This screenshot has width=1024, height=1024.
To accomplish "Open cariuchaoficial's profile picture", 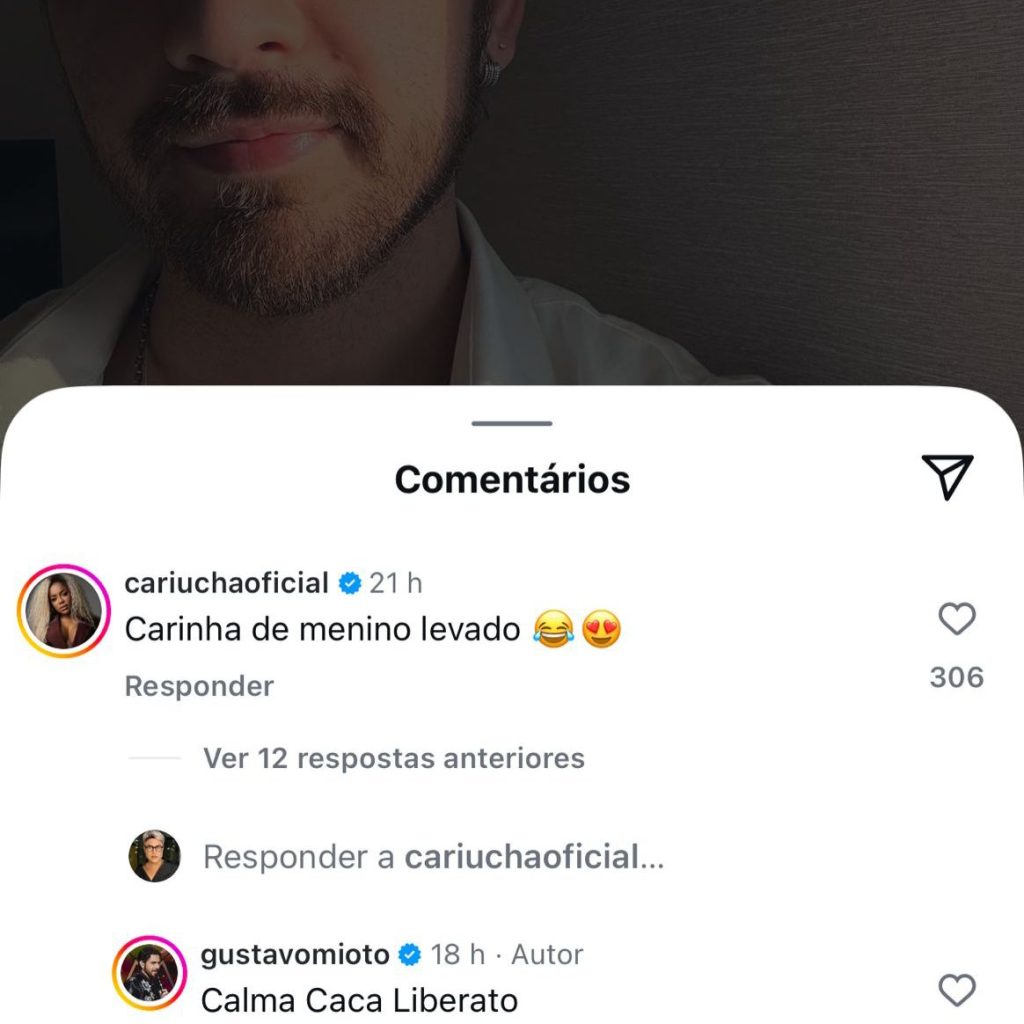I will (64, 610).
